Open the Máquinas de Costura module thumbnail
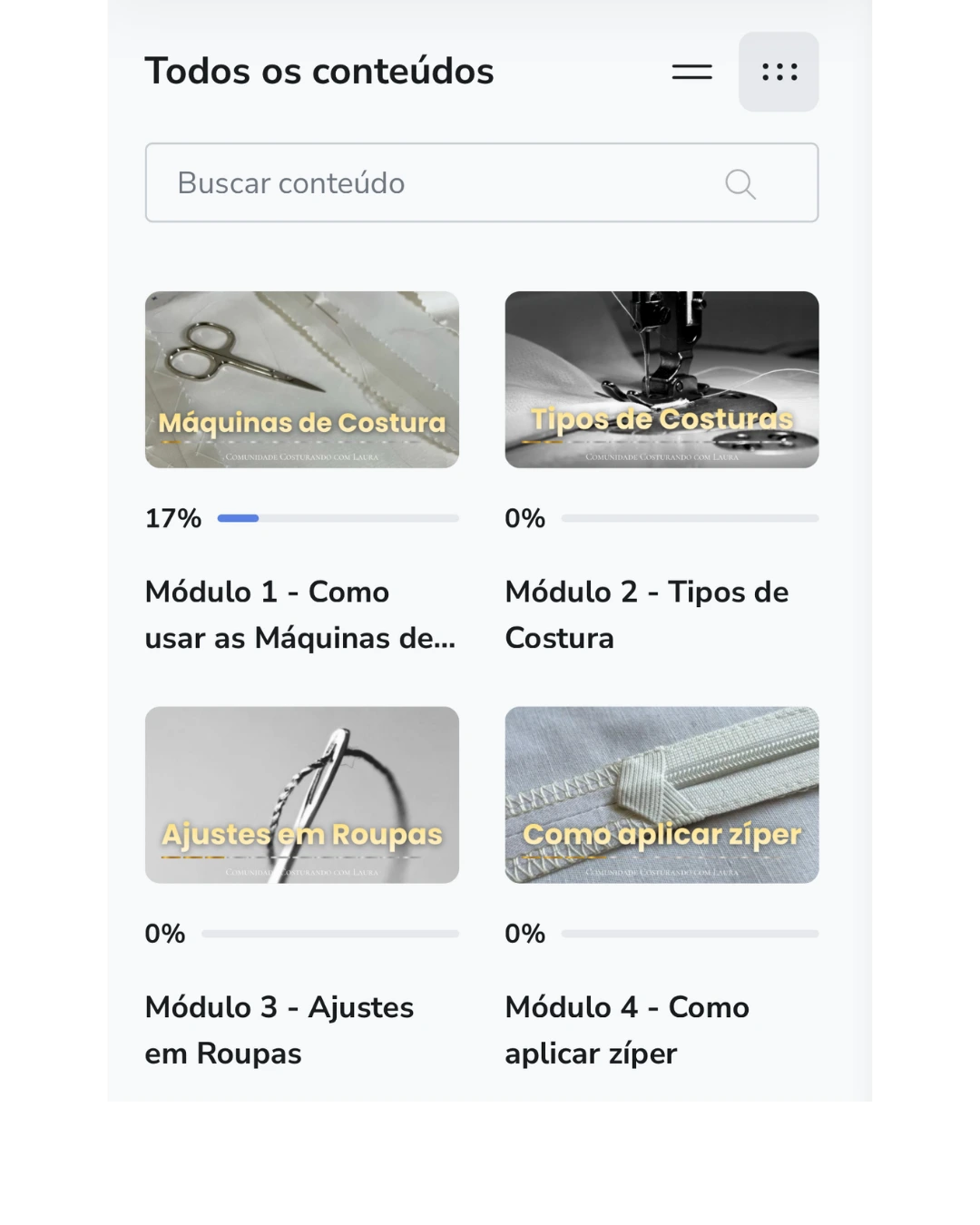The image size is (980, 1225). (301, 379)
